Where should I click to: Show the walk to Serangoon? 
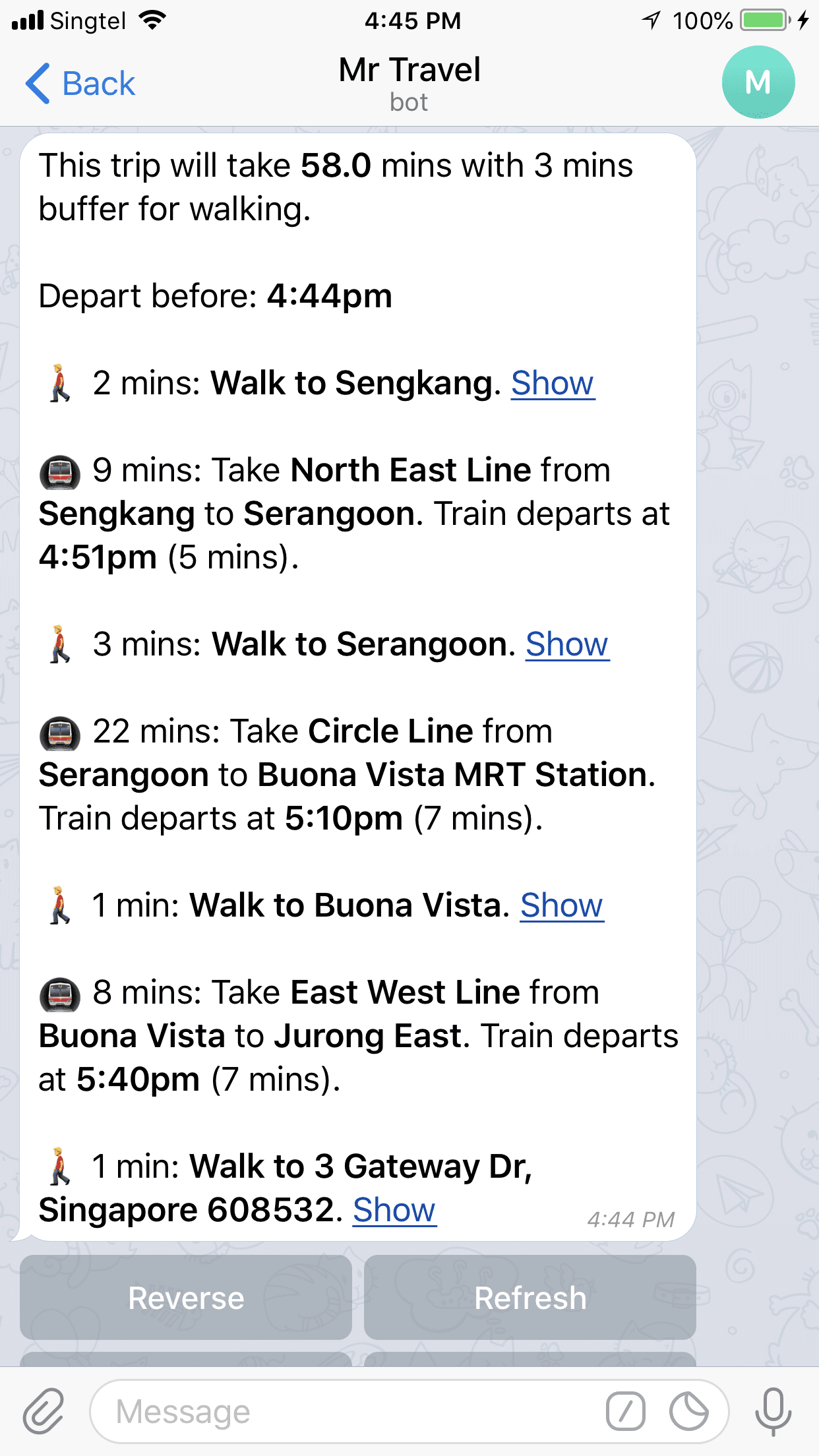[x=566, y=644]
